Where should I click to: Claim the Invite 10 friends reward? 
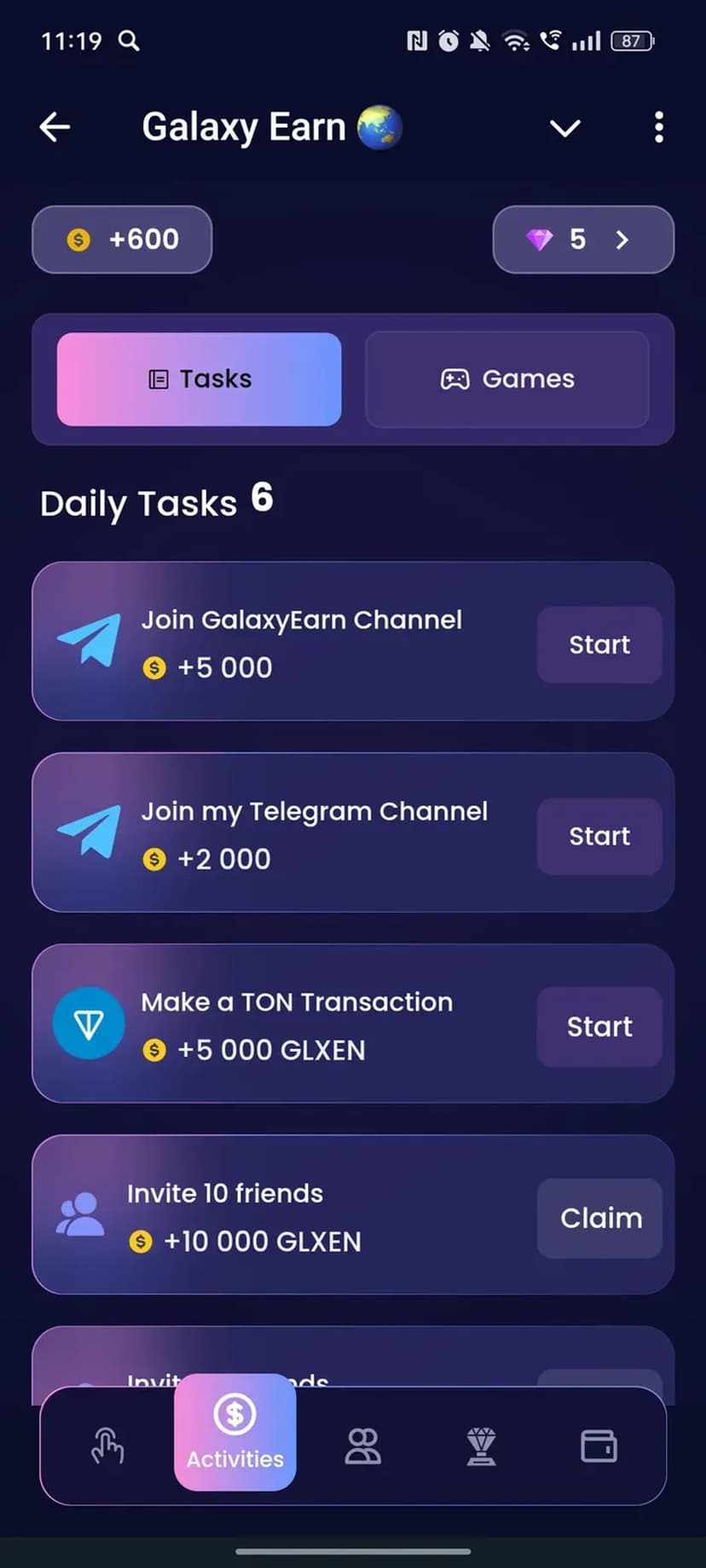(599, 1218)
